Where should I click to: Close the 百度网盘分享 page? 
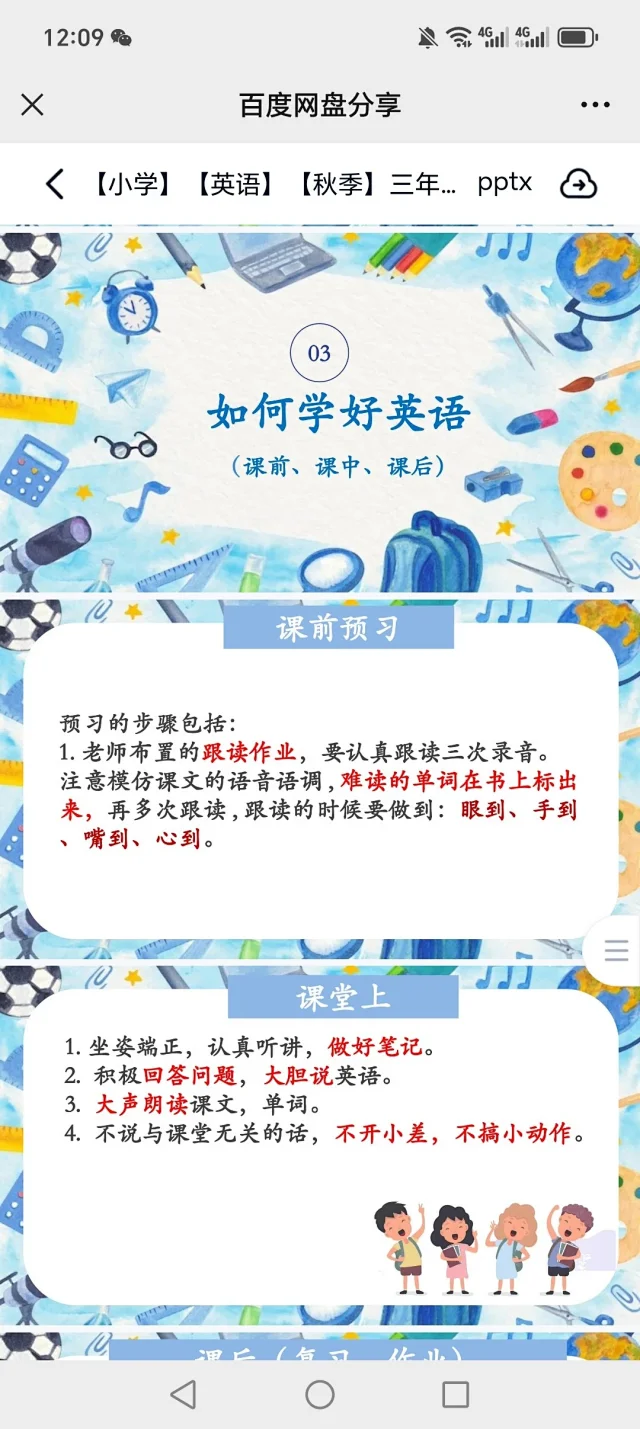(32, 105)
